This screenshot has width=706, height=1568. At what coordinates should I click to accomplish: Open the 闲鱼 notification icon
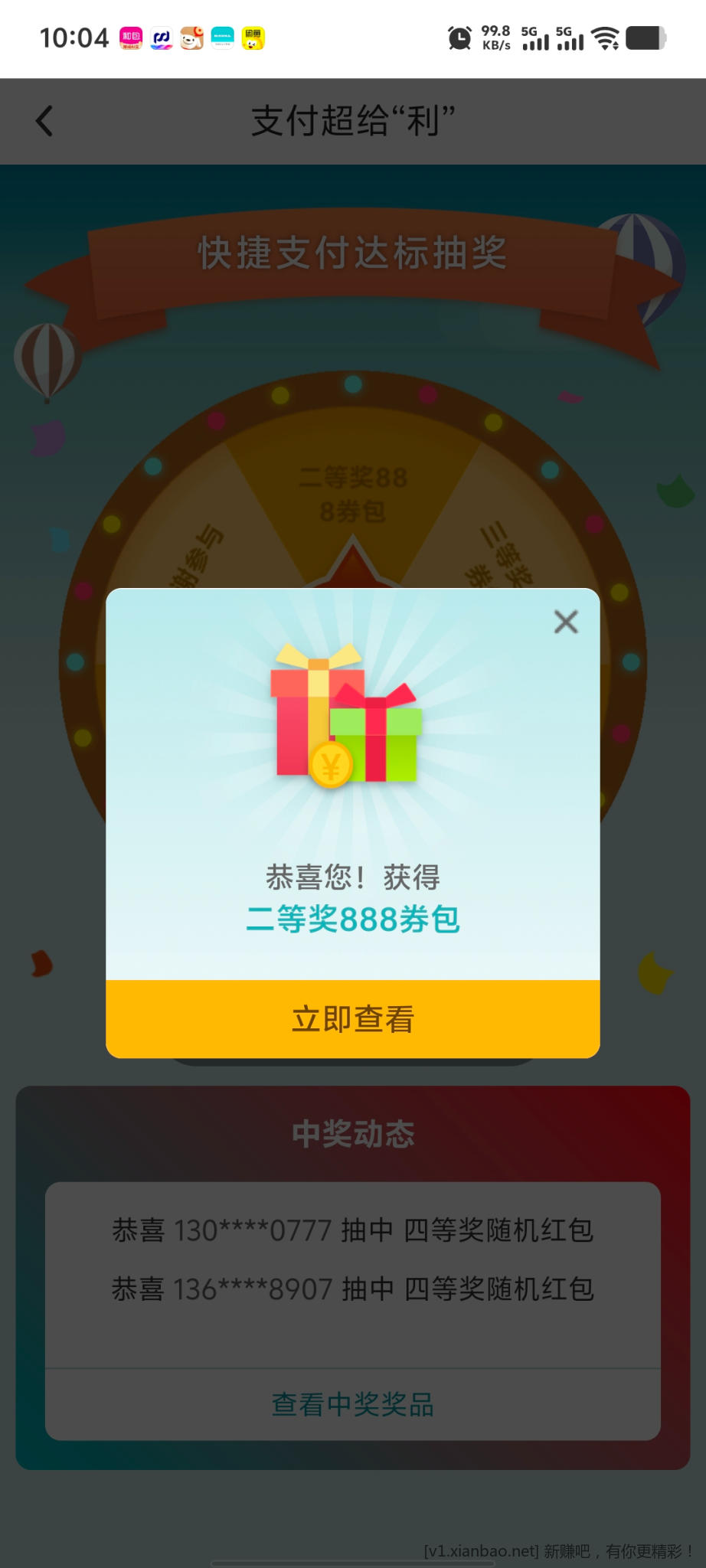tap(253, 38)
